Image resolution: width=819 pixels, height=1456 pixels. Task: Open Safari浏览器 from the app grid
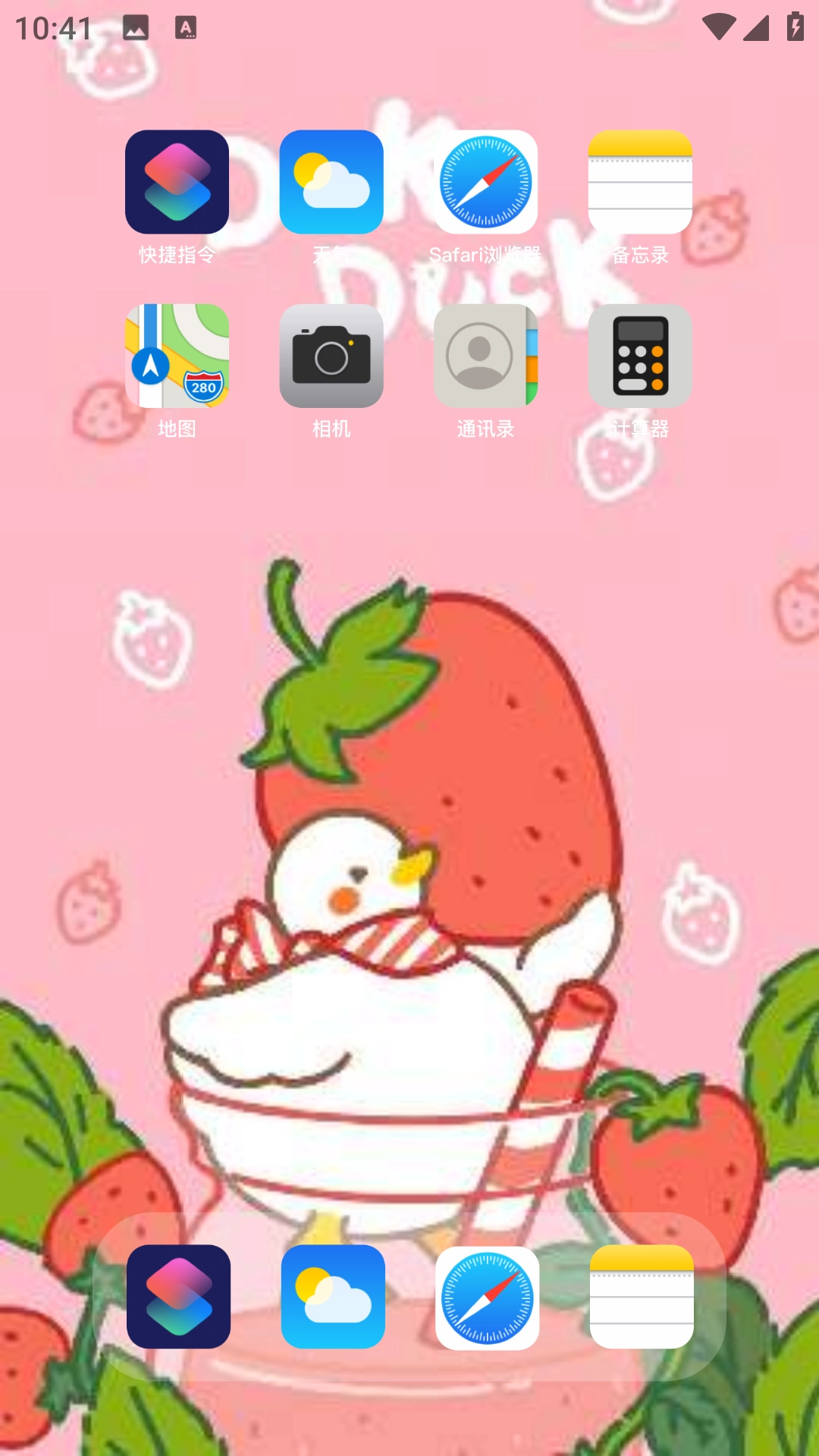(486, 182)
